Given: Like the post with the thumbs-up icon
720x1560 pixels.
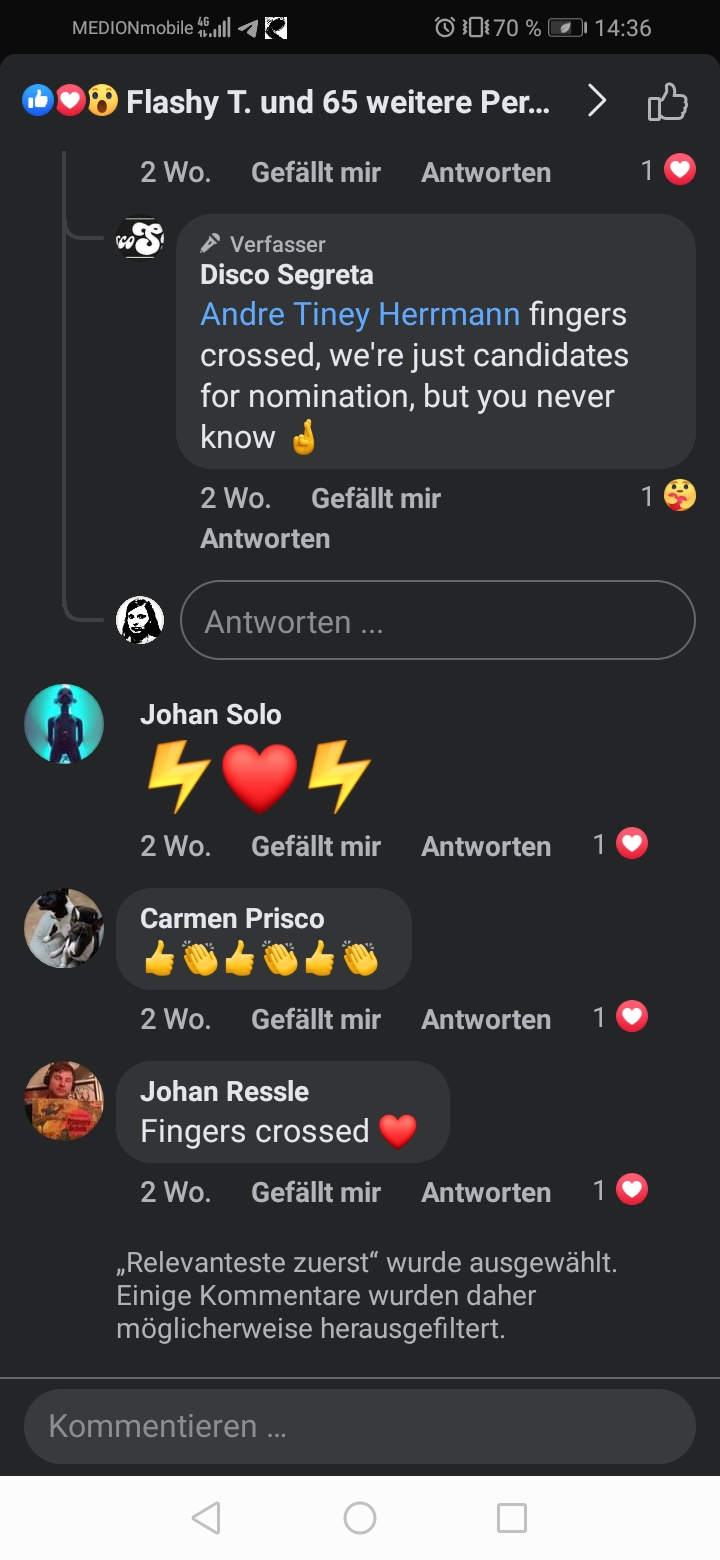Looking at the screenshot, I should click(x=667, y=102).
